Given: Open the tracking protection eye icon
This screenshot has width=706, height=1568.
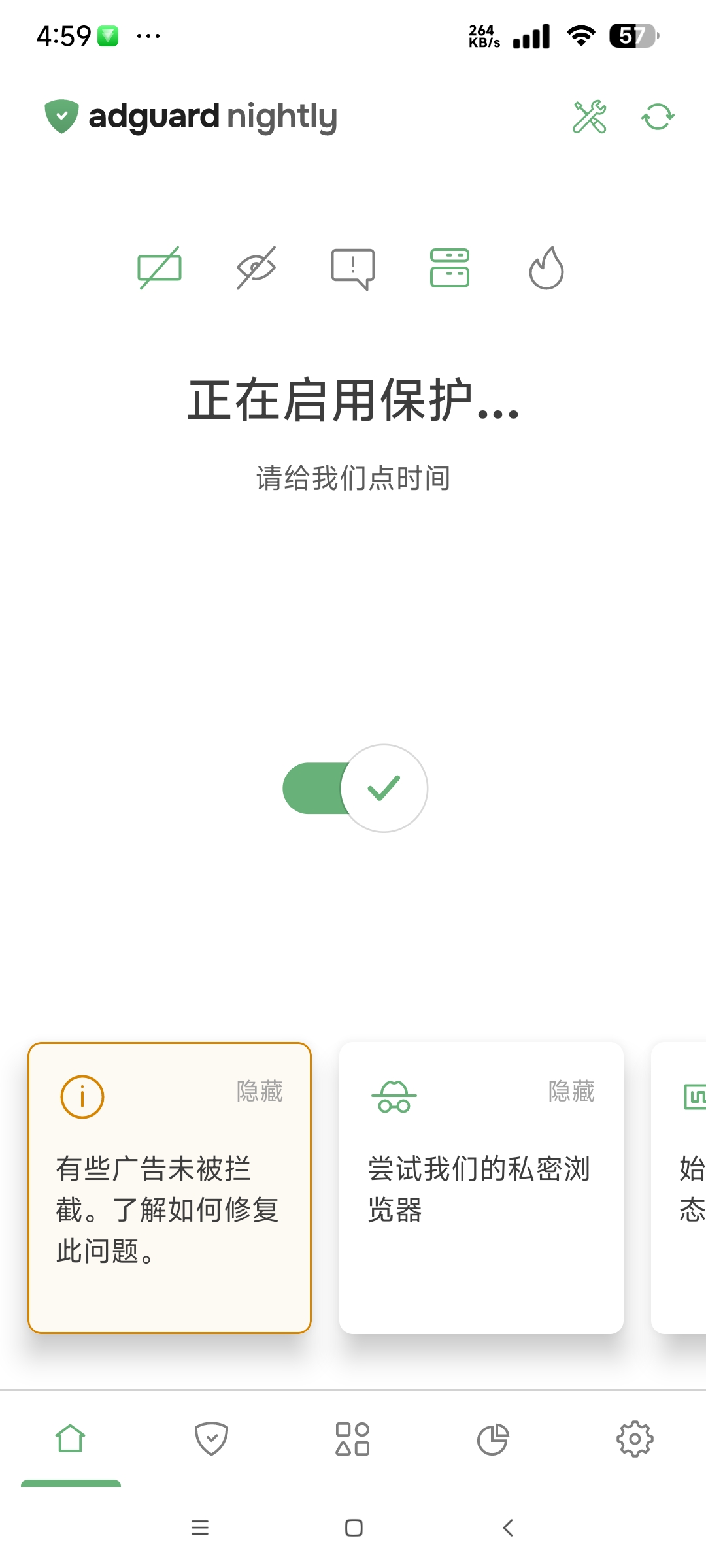Looking at the screenshot, I should (x=256, y=268).
